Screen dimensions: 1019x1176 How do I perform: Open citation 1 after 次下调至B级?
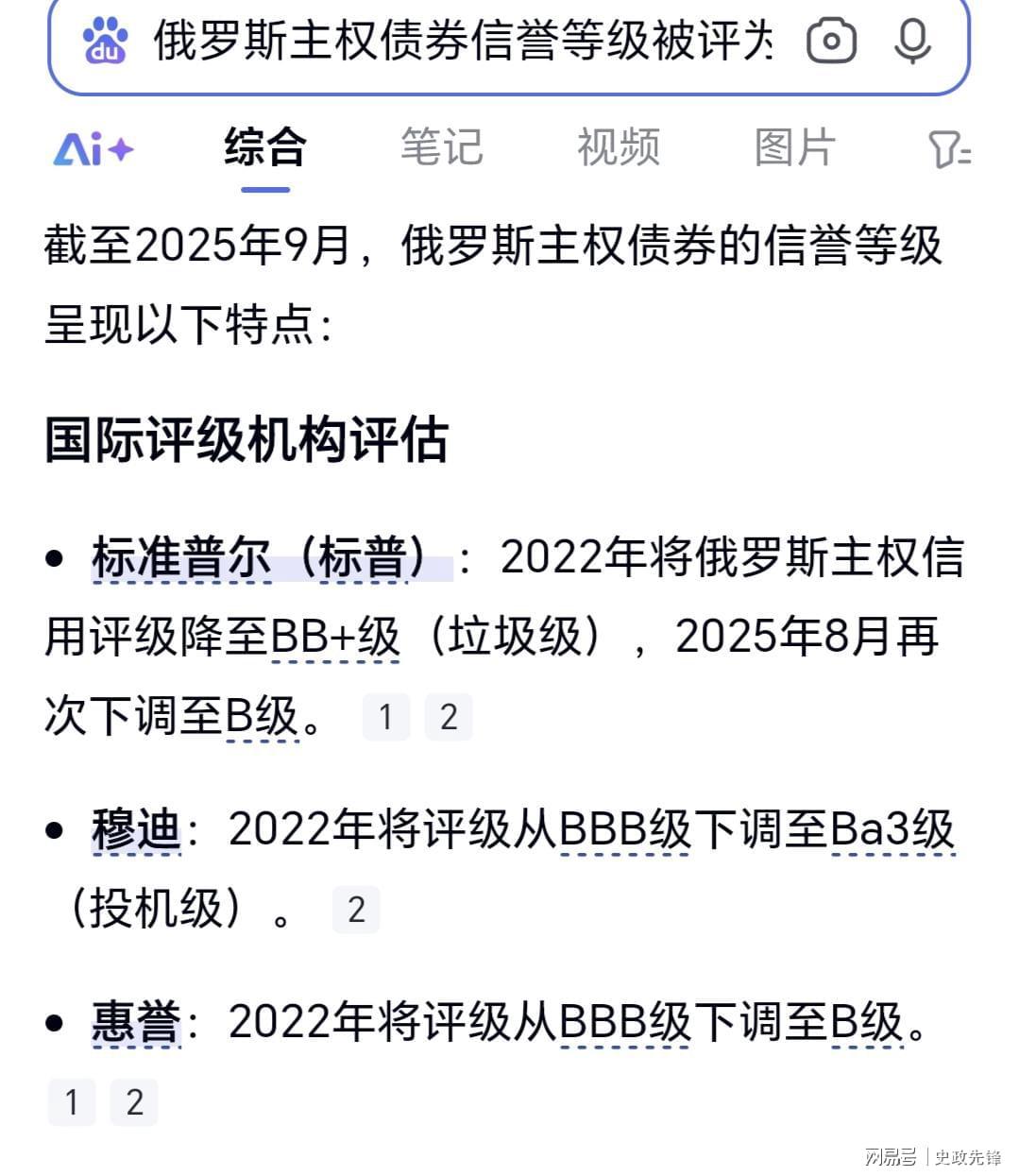click(x=385, y=717)
